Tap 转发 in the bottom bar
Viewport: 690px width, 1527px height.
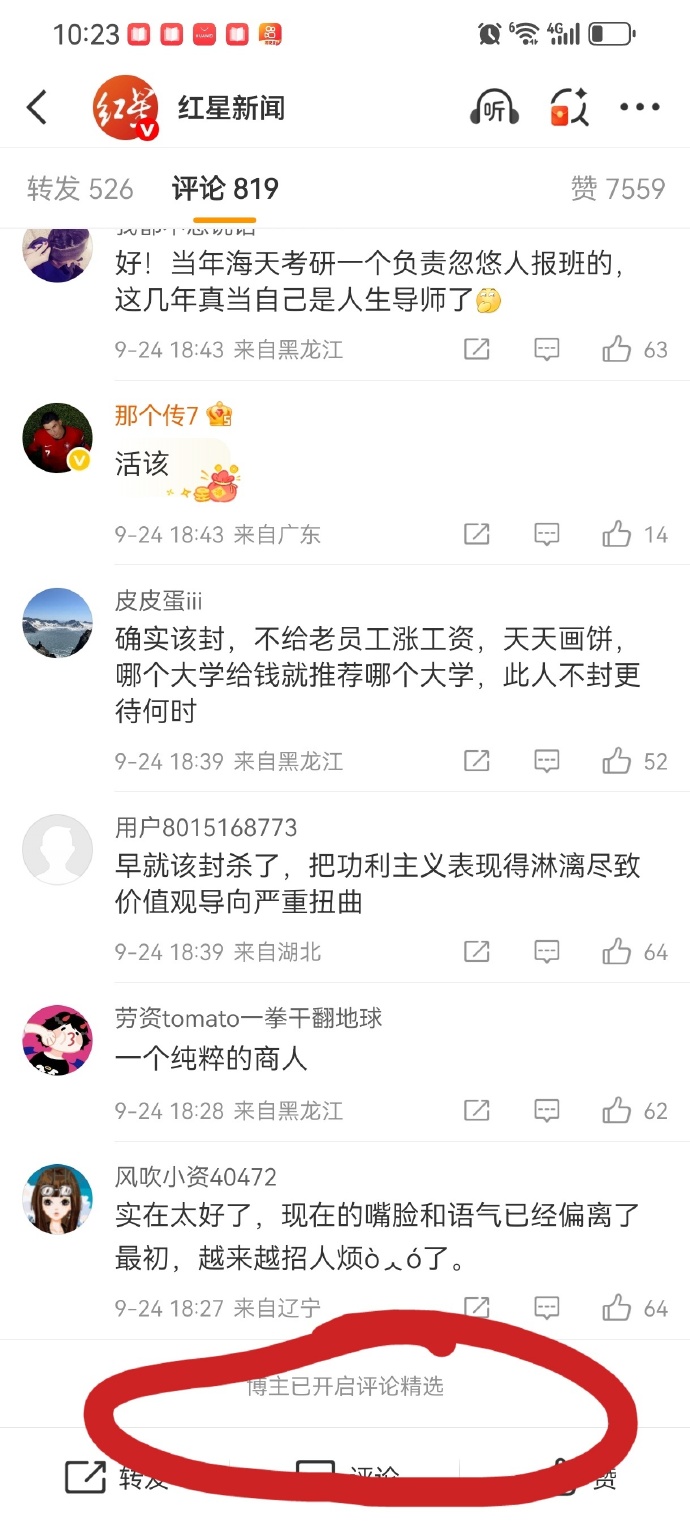click(x=115, y=1478)
